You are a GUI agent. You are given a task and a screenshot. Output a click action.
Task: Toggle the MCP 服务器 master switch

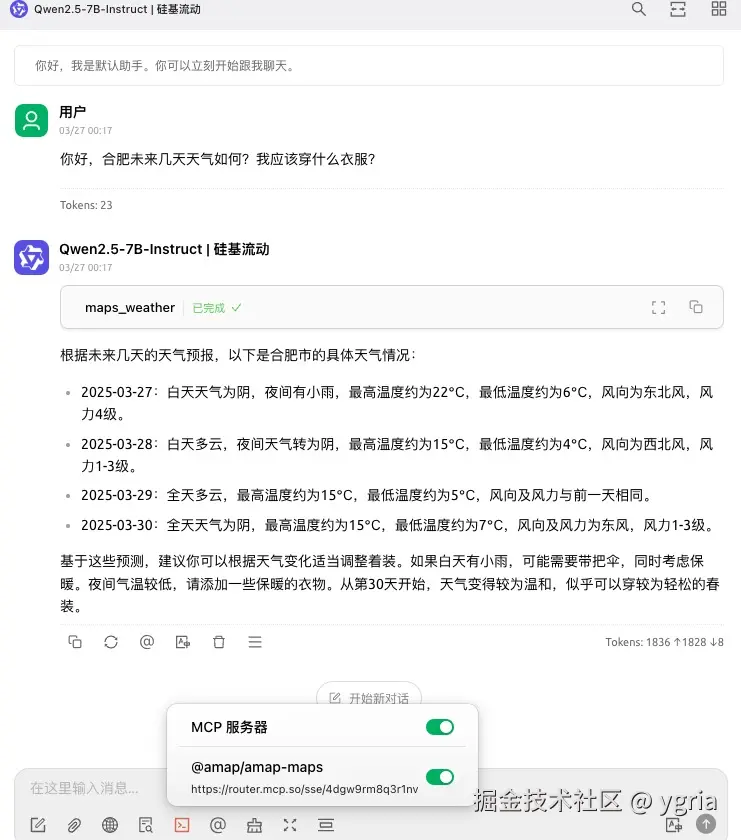pos(439,727)
